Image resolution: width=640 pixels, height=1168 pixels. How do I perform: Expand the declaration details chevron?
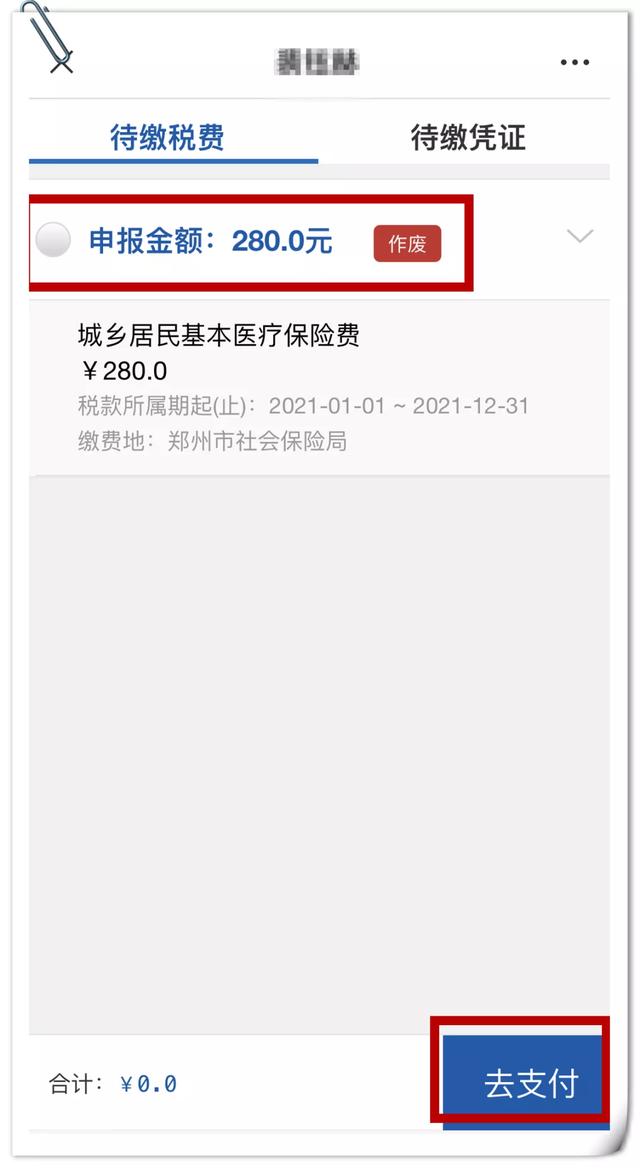click(579, 237)
